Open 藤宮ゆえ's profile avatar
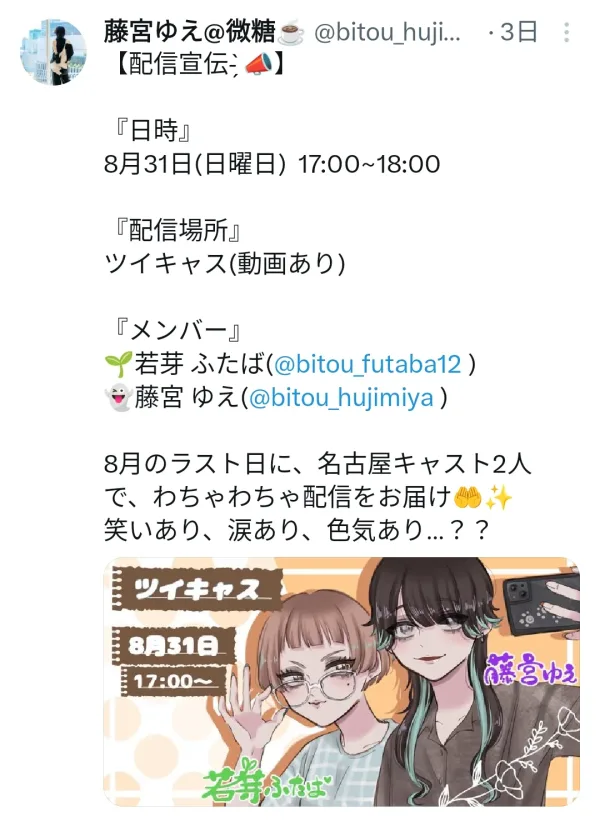This screenshot has height=821, width=600. [53, 53]
